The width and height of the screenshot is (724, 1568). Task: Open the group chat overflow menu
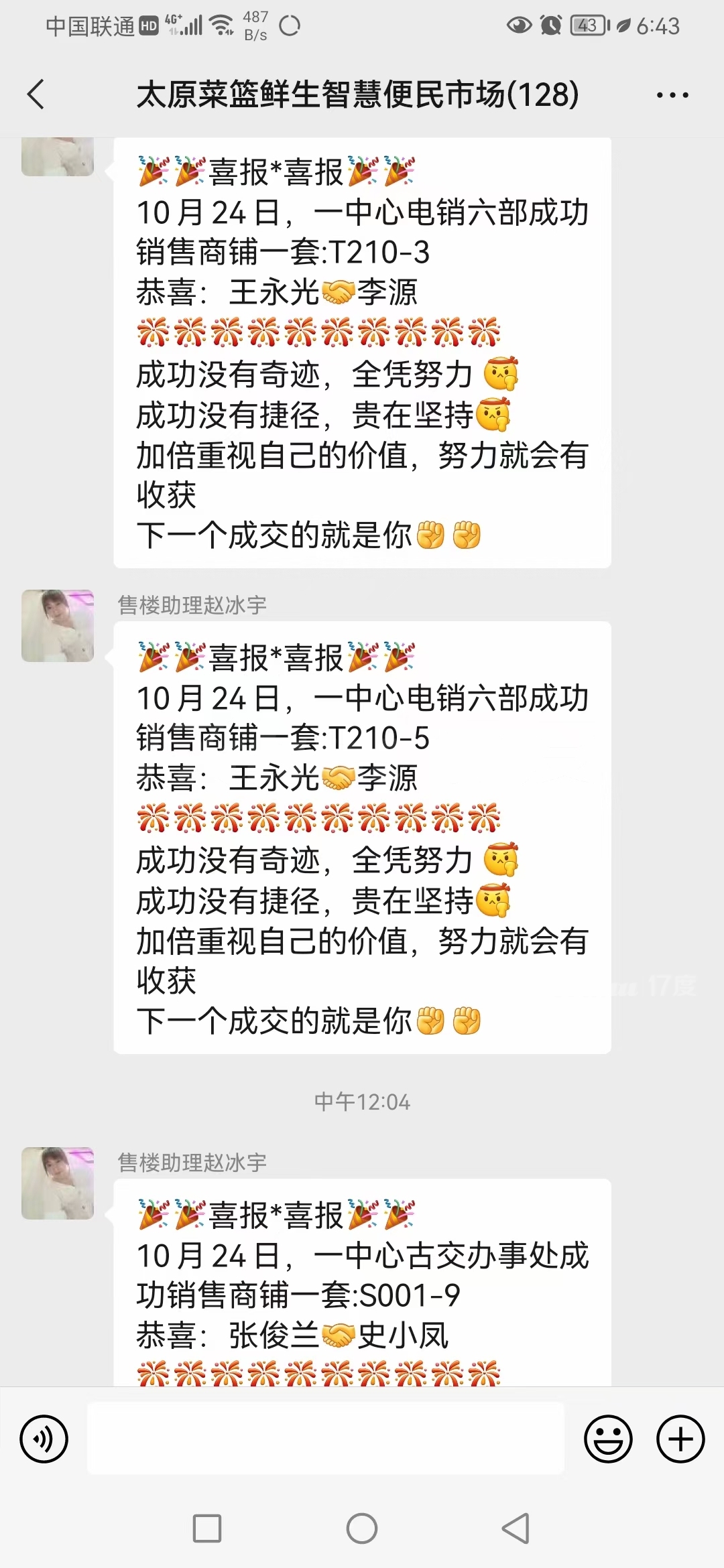pyautogui.click(x=672, y=95)
